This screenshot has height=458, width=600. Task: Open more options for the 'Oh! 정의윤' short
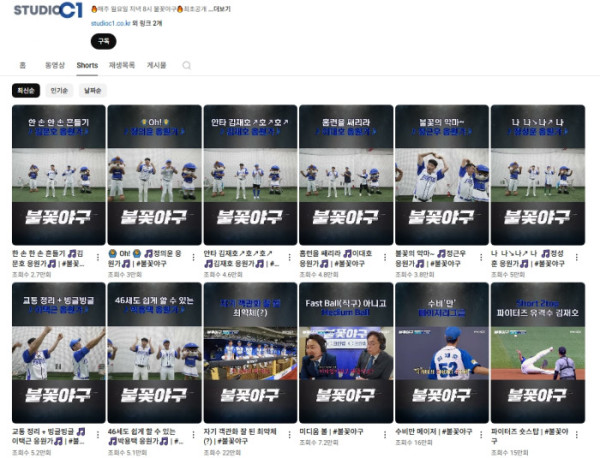tap(195, 255)
